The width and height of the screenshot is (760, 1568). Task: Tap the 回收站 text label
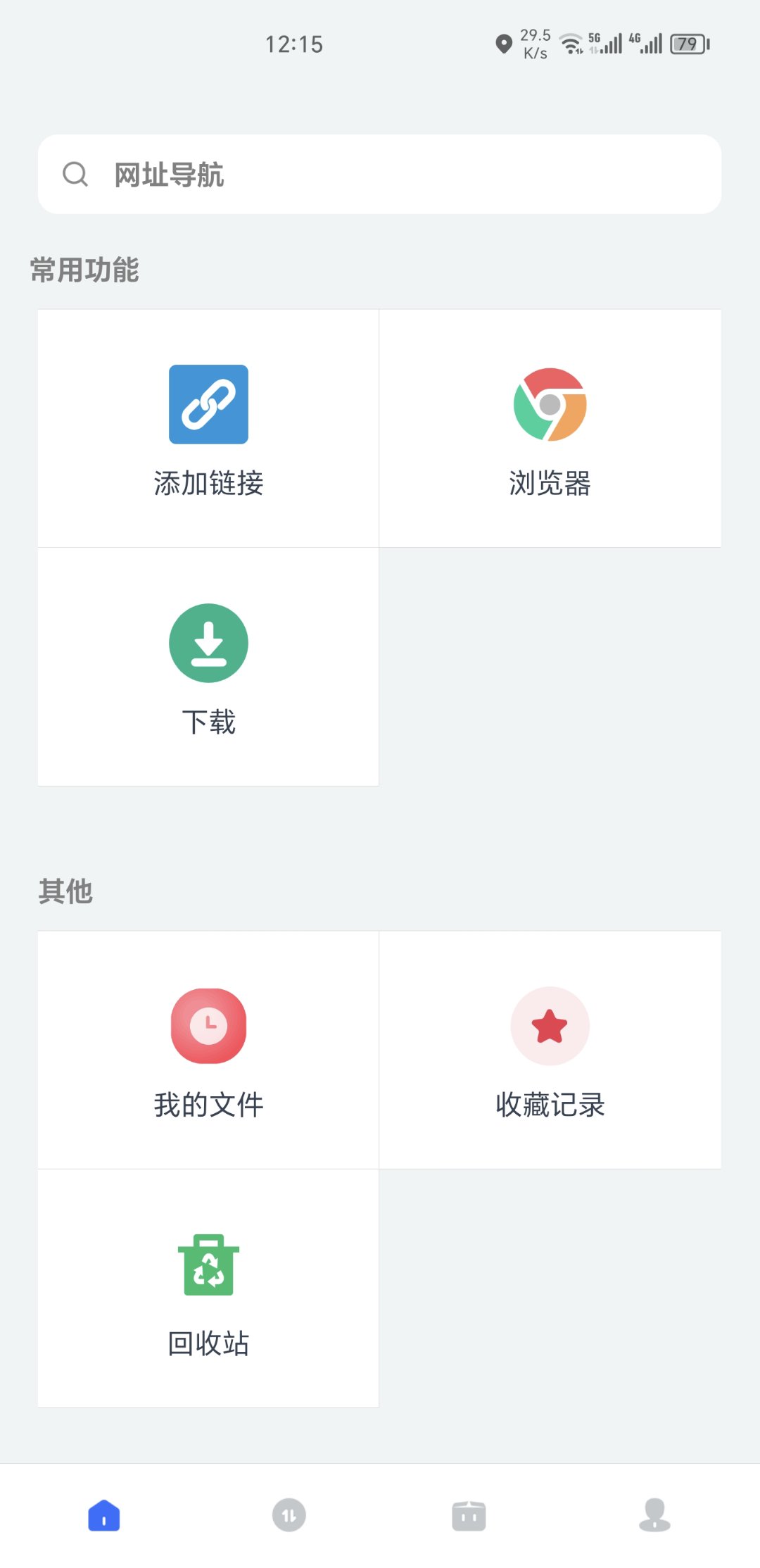208,1342
